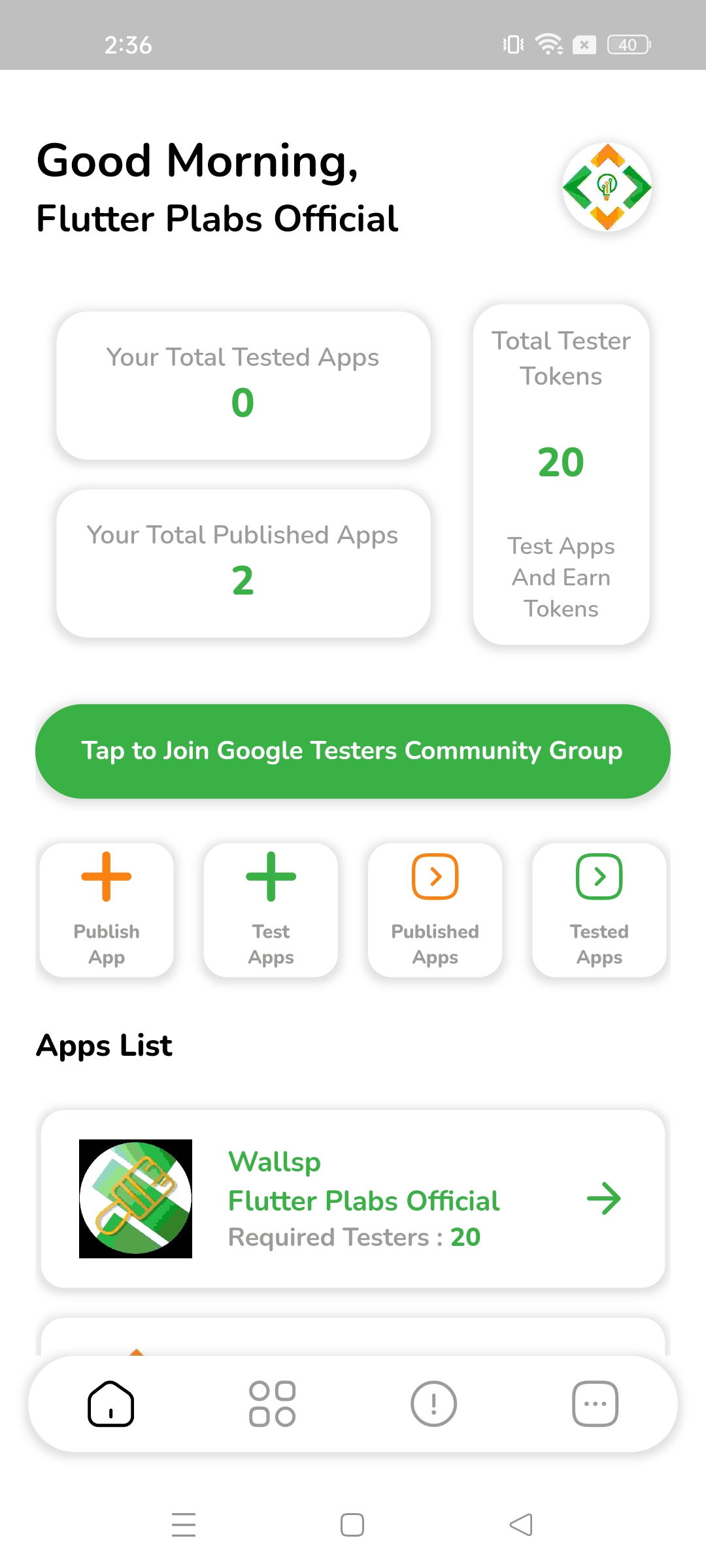Join the Google Testers Community Group
The height and width of the screenshot is (1568, 706).
click(x=353, y=751)
